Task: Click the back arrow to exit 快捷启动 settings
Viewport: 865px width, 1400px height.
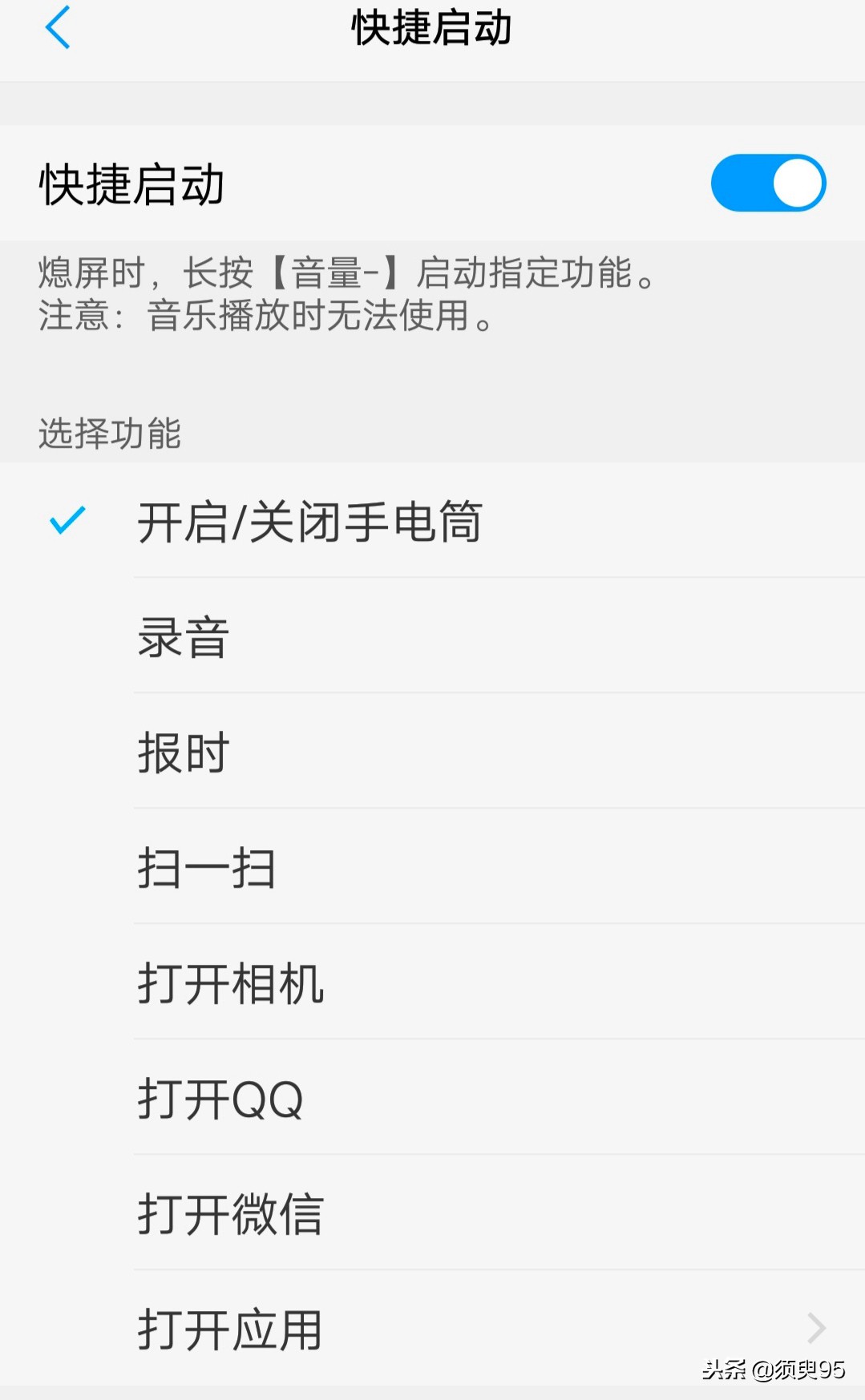Action: click(57, 28)
